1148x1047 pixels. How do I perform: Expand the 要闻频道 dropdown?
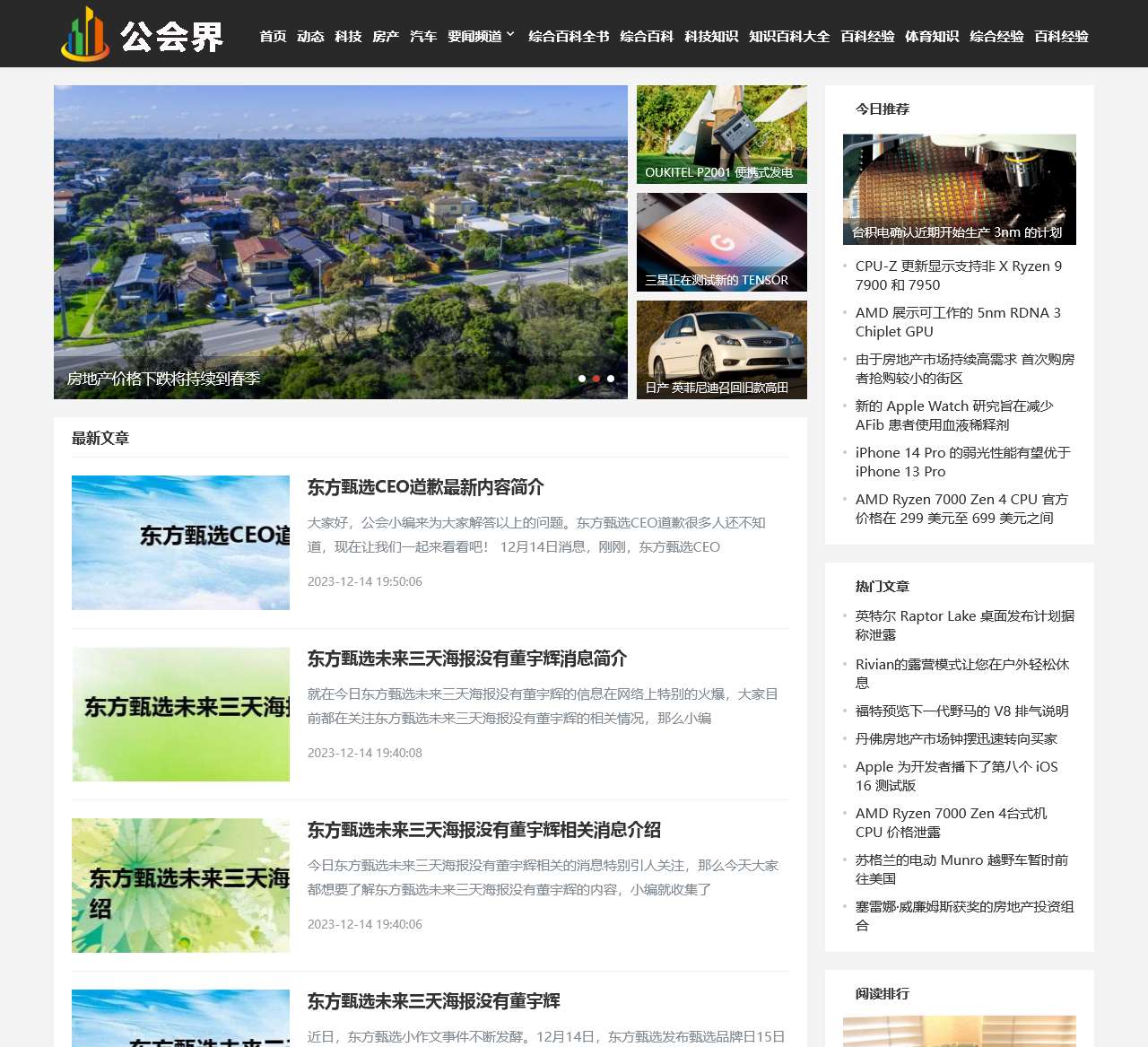click(481, 37)
